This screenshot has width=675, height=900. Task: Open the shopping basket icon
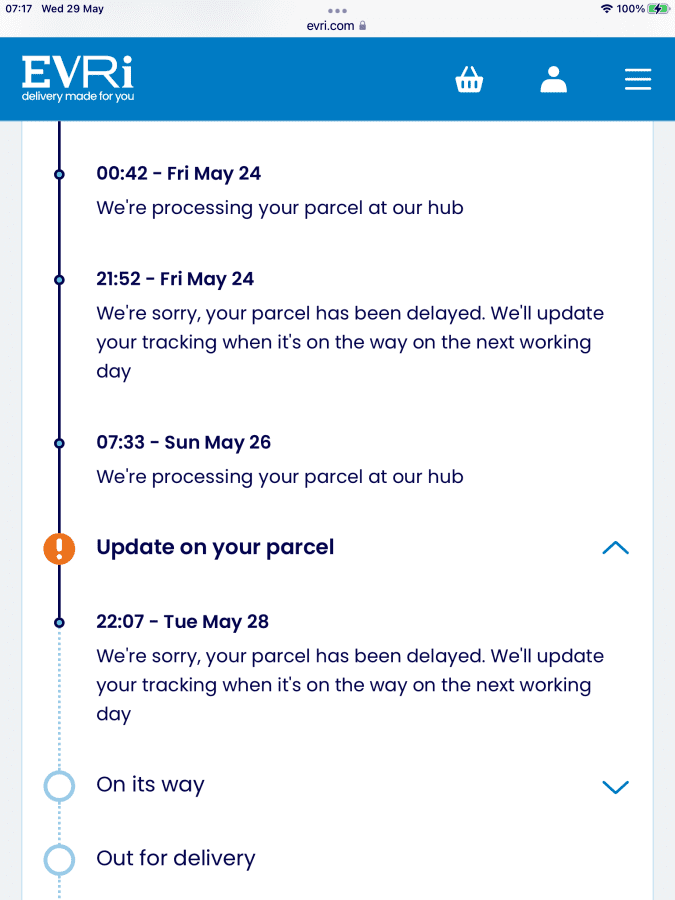(469, 79)
